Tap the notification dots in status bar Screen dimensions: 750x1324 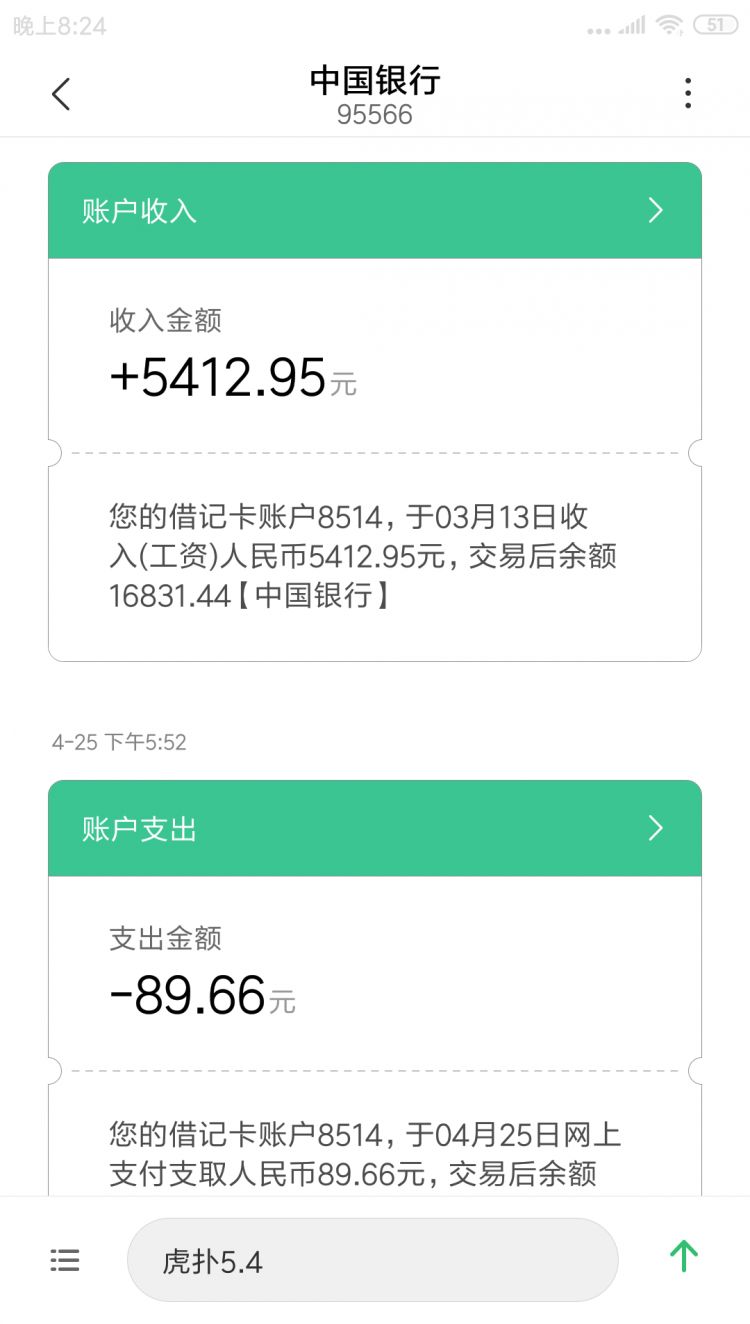(598, 27)
